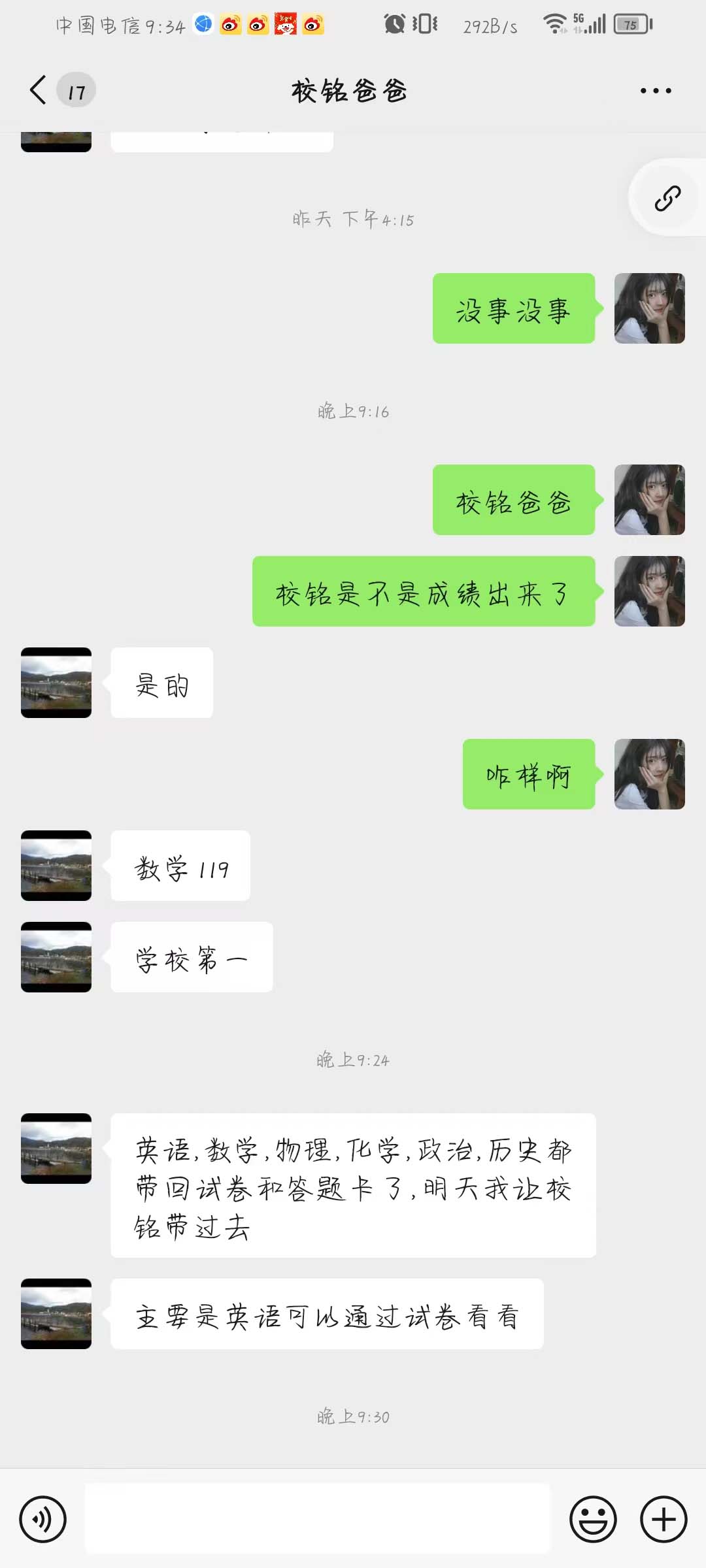Open the three-dot chat options menu
706x1568 pixels.
pos(656,91)
